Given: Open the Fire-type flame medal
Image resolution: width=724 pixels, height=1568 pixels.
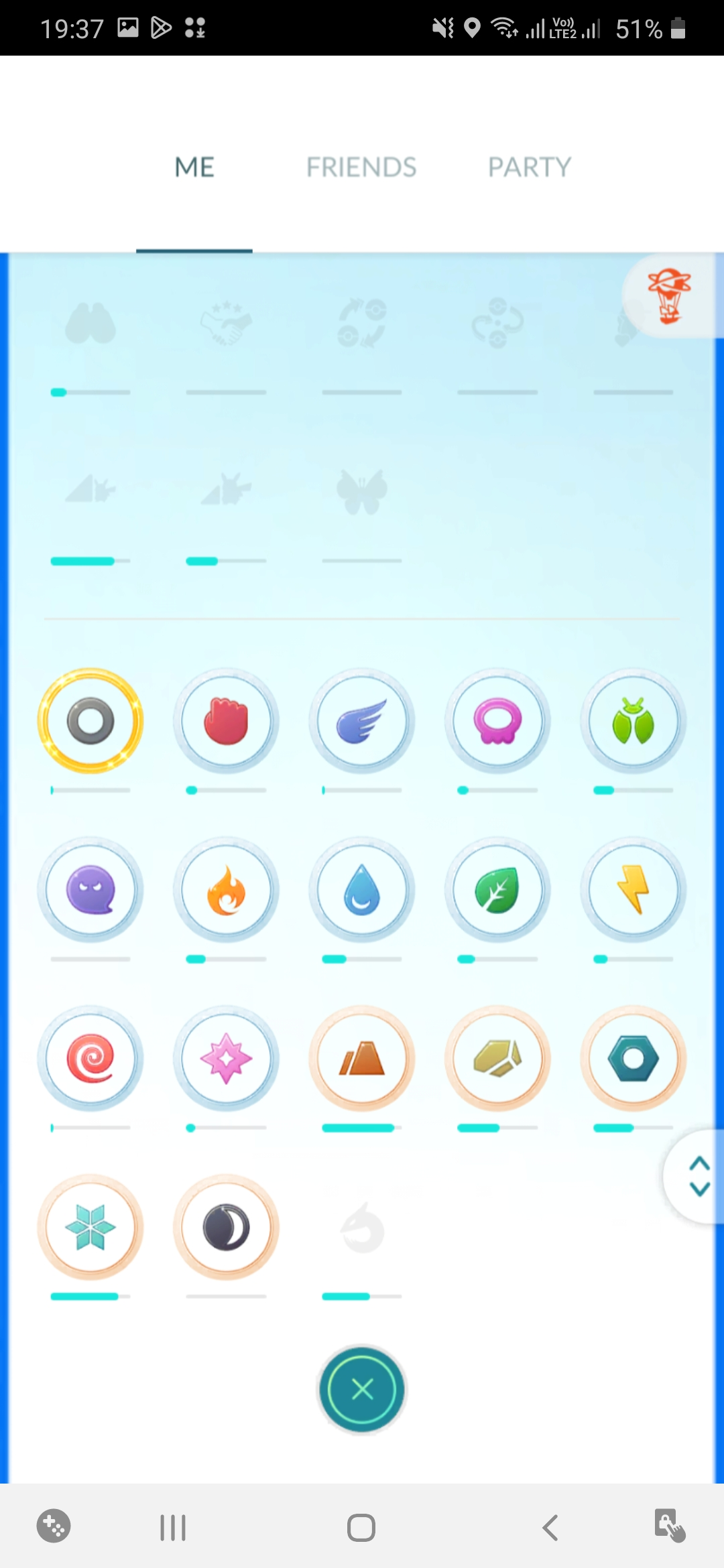Looking at the screenshot, I should click(x=227, y=890).
